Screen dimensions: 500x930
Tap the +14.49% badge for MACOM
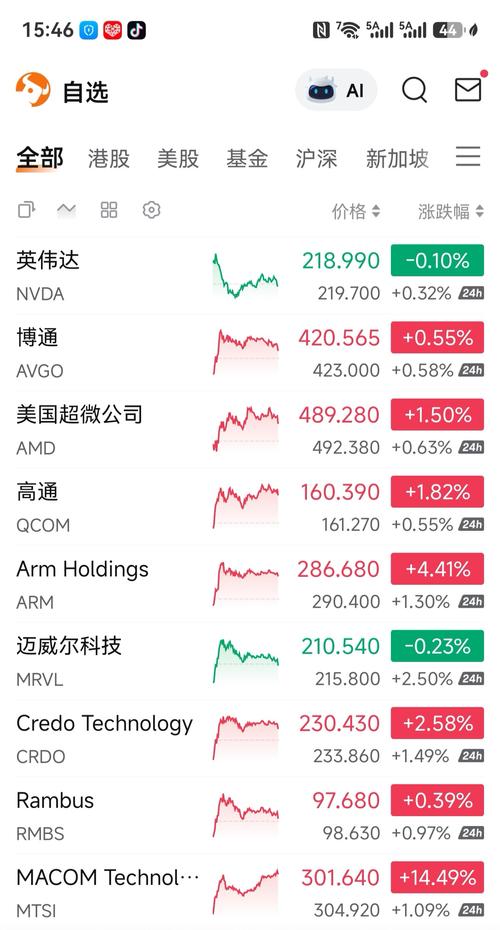437,877
